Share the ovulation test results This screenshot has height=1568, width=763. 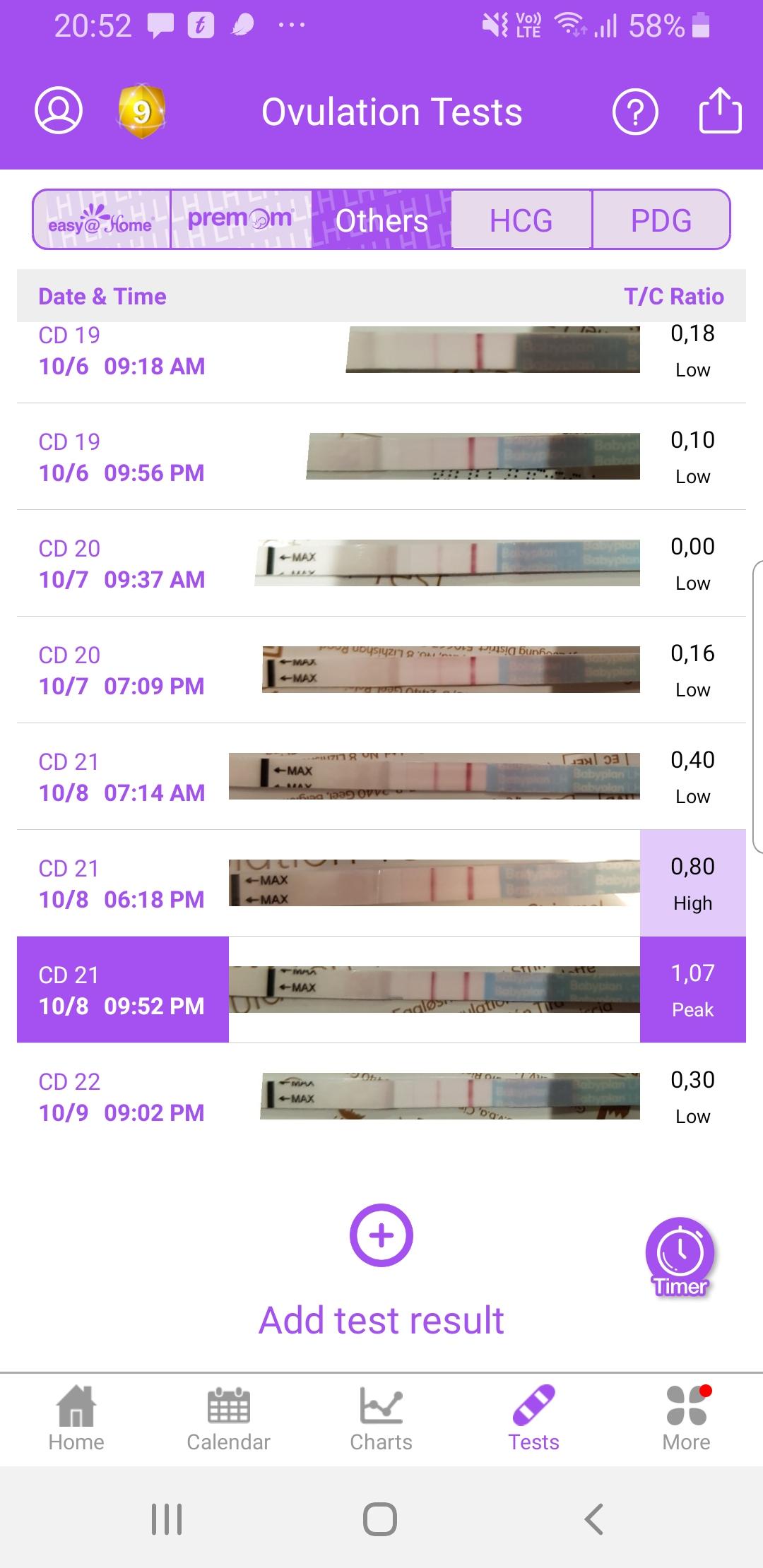[720, 110]
